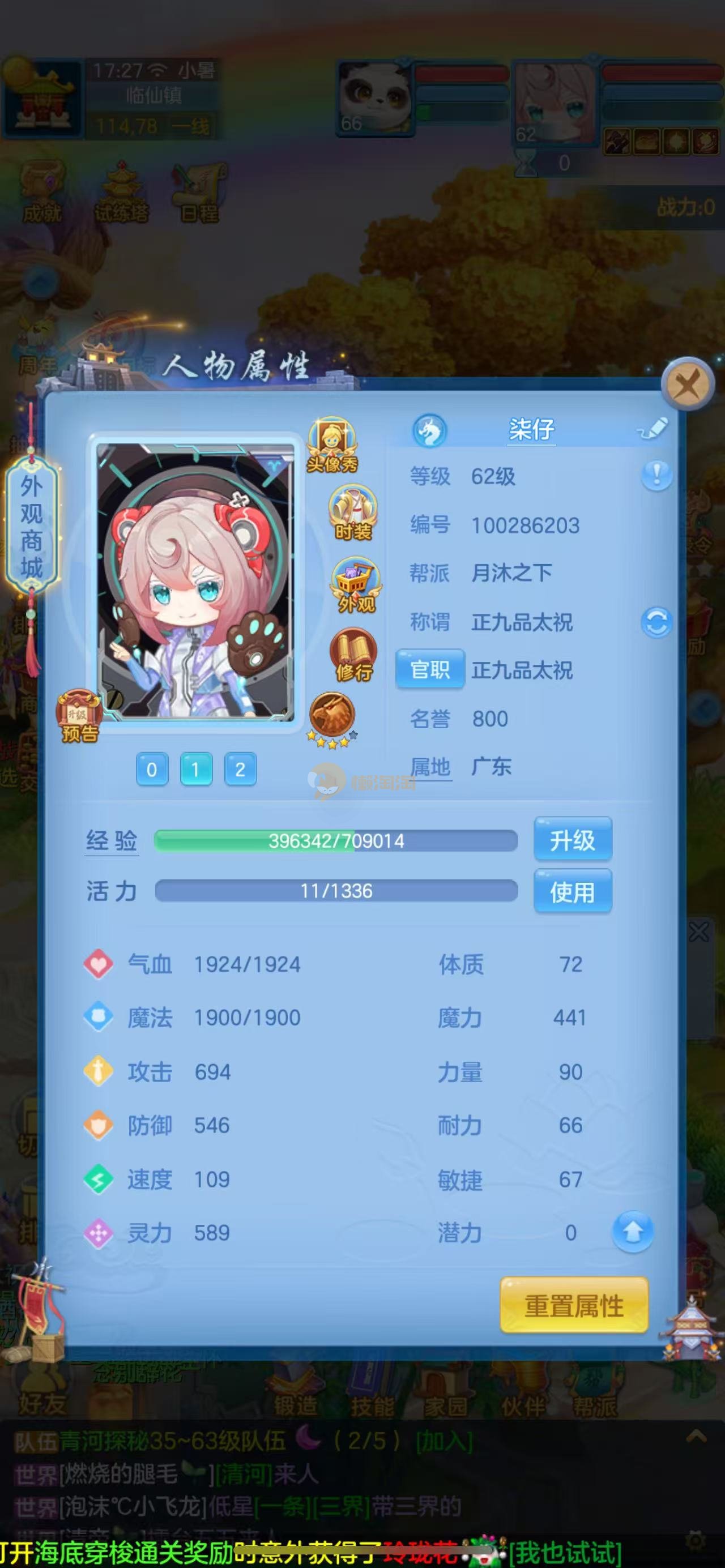Edit the character name 柒仔
This screenshot has height=1568, width=725.
point(653,429)
